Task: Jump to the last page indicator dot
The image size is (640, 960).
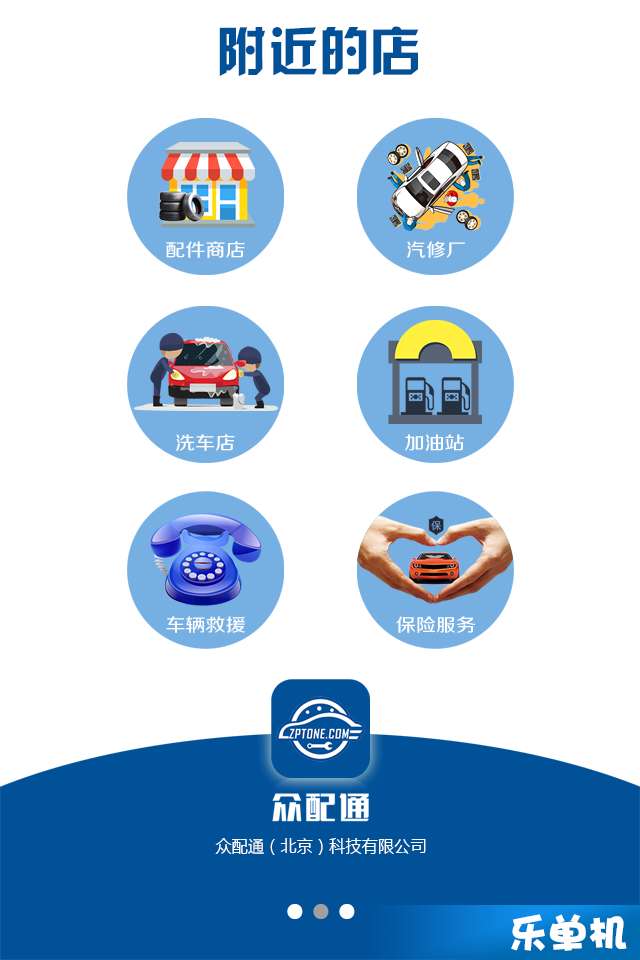Action: (x=347, y=911)
